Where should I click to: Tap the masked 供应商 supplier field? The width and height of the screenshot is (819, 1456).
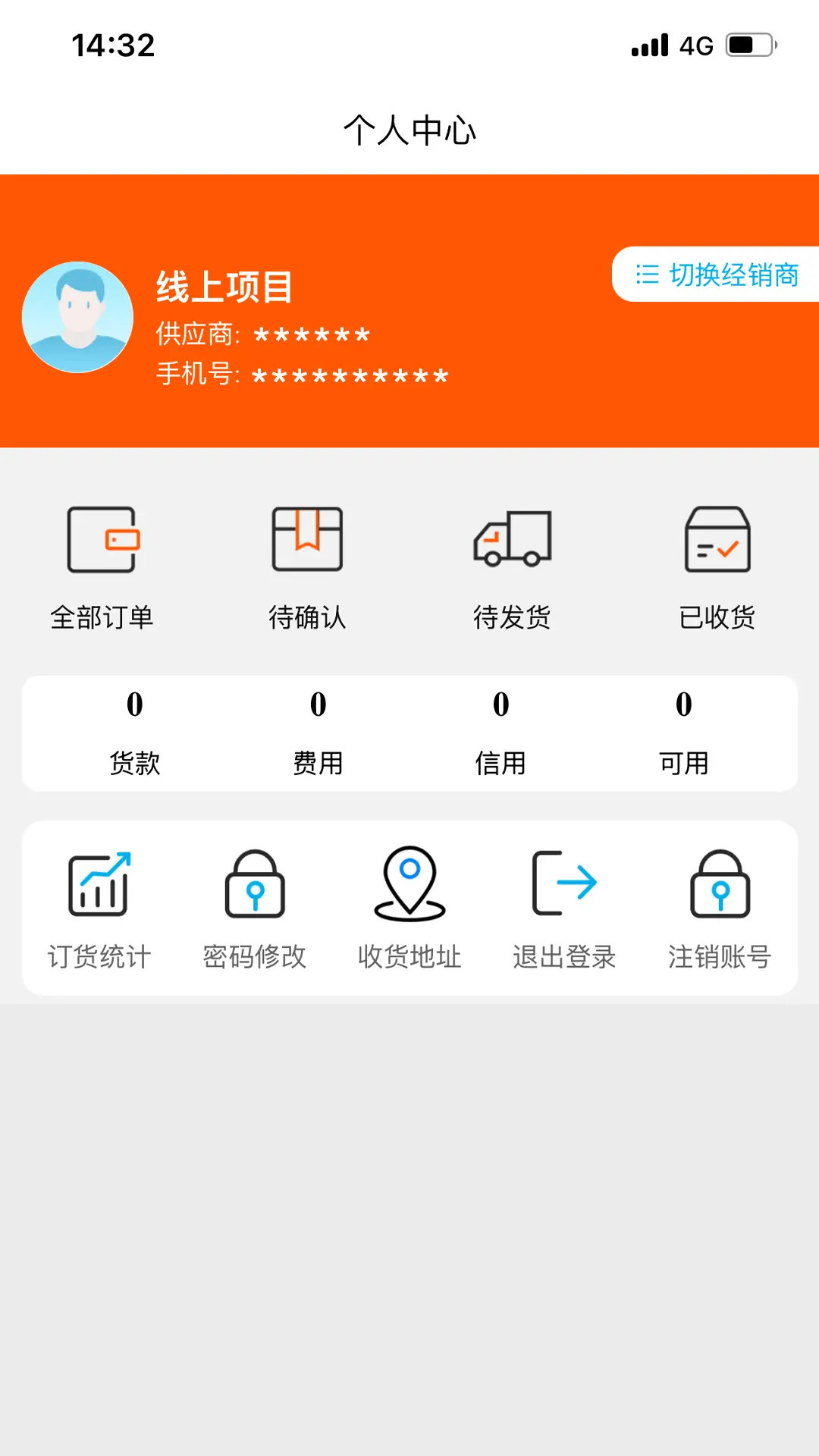(x=262, y=334)
